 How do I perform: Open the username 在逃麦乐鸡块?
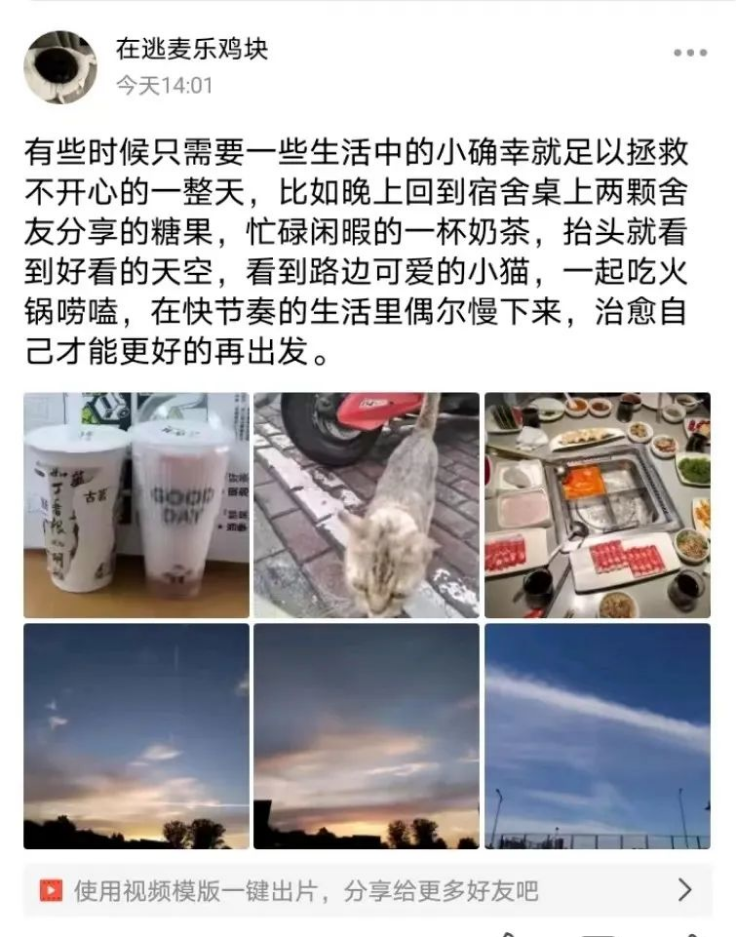[x=192, y=48]
